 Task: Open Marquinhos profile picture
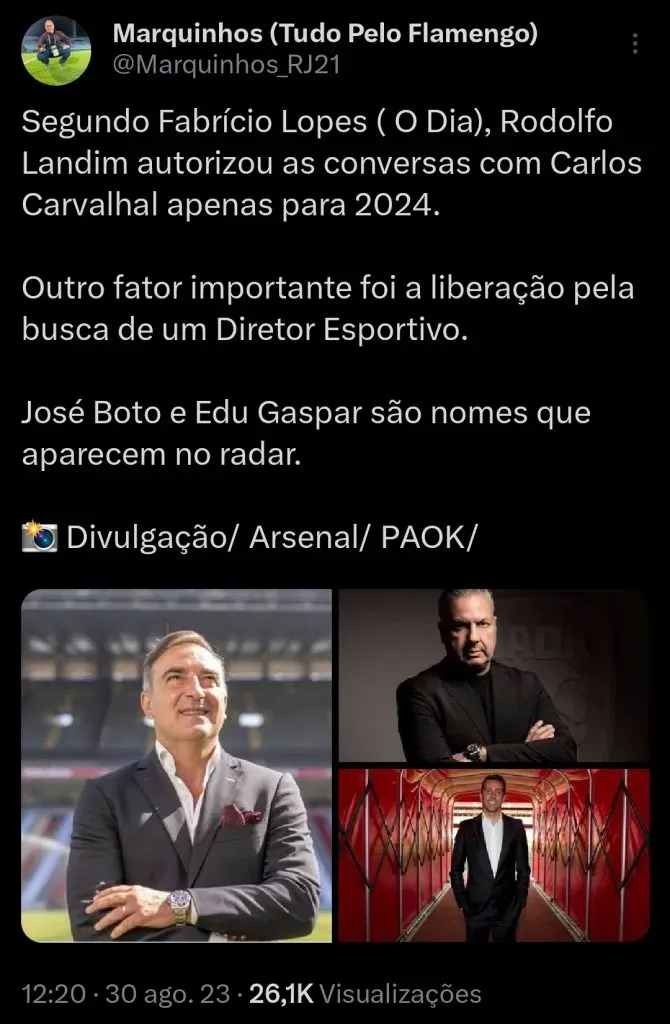(56, 51)
